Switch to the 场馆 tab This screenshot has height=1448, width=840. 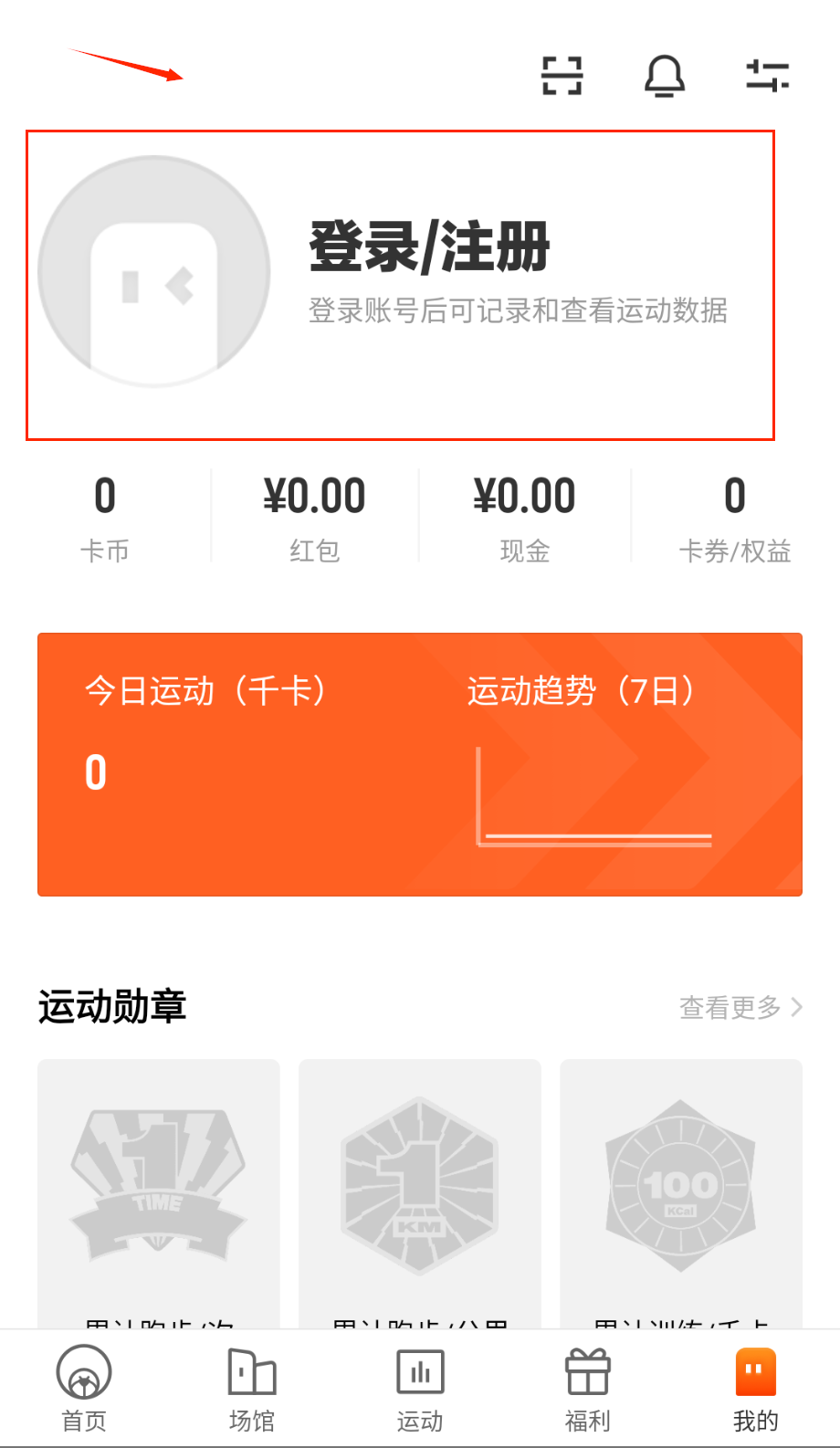[252, 1388]
